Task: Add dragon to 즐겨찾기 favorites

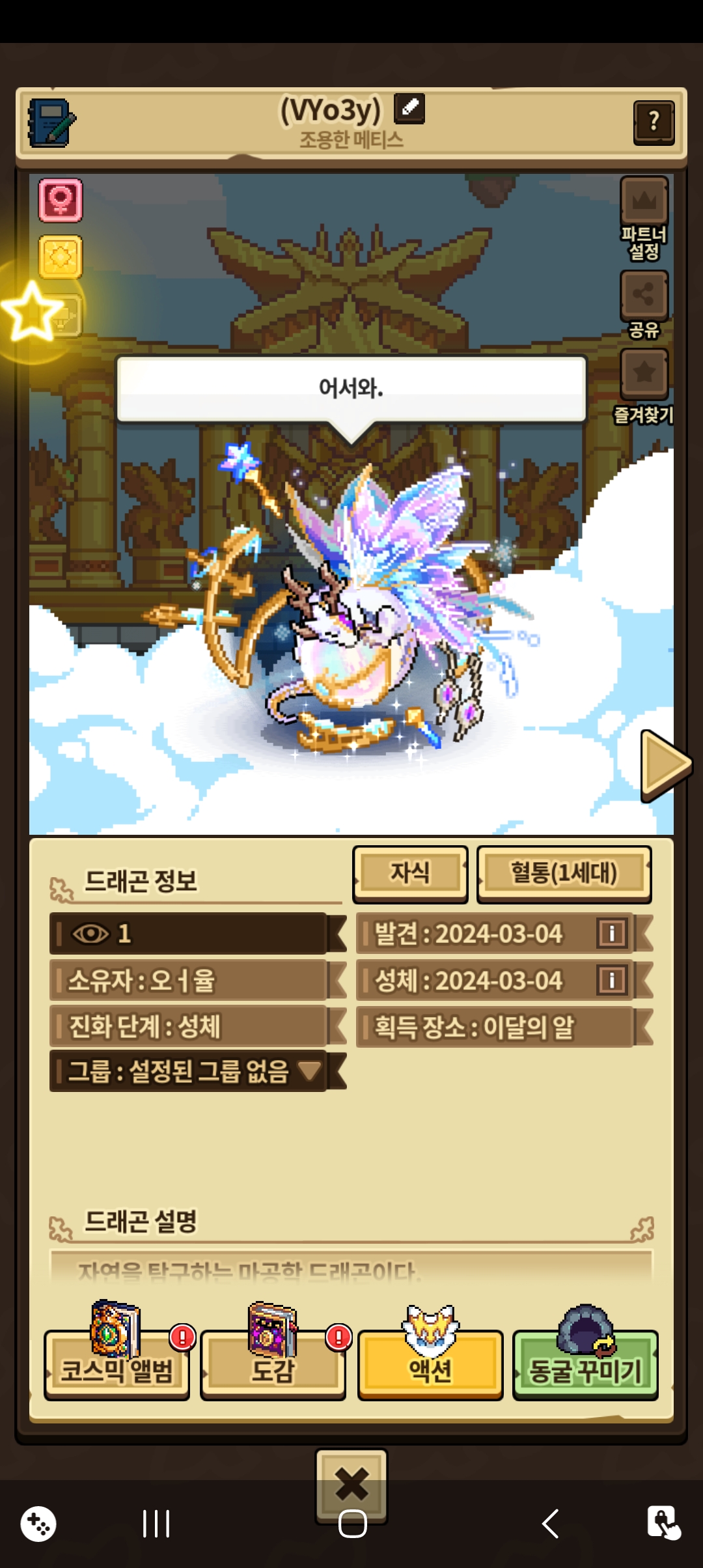Action: click(x=644, y=374)
